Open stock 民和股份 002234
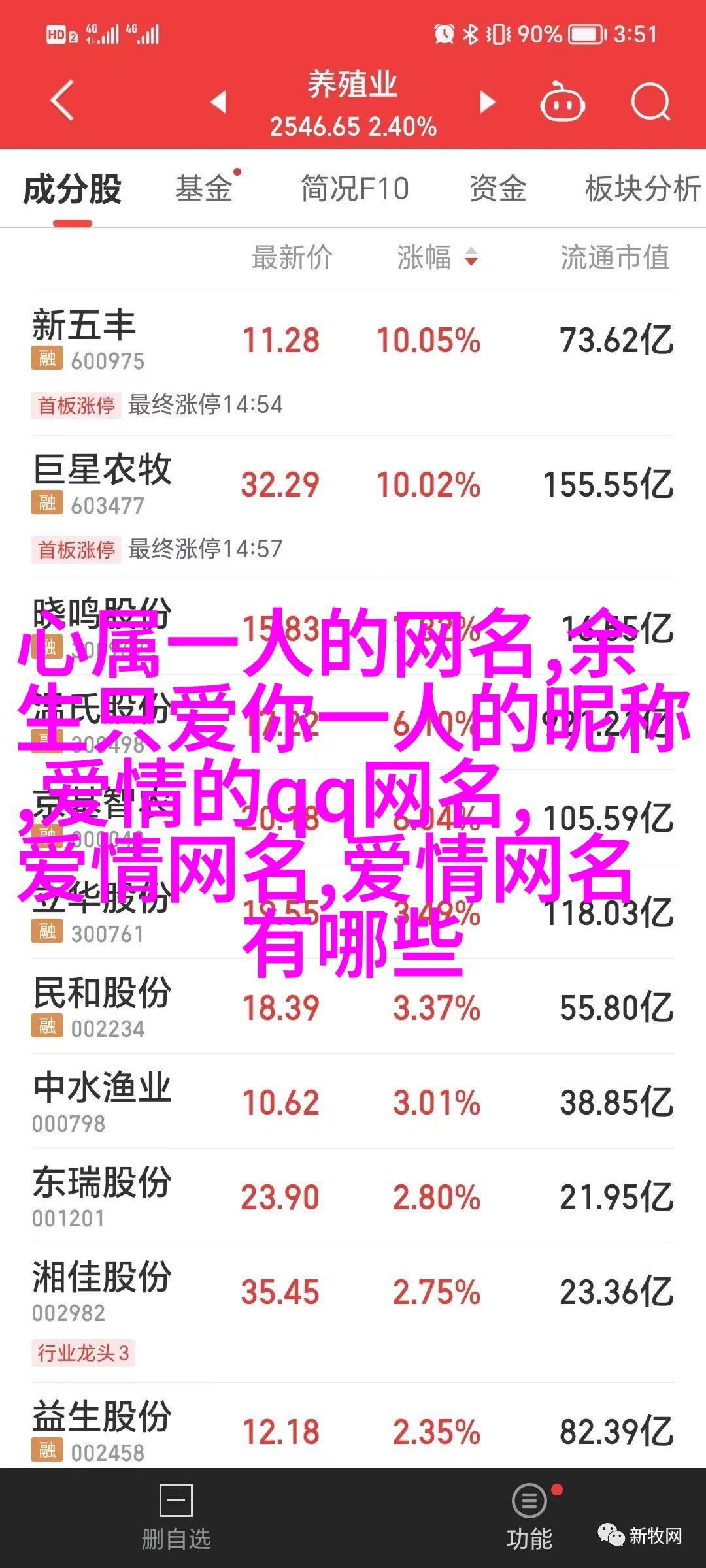The width and height of the screenshot is (706, 1568). coord(353,1007)
